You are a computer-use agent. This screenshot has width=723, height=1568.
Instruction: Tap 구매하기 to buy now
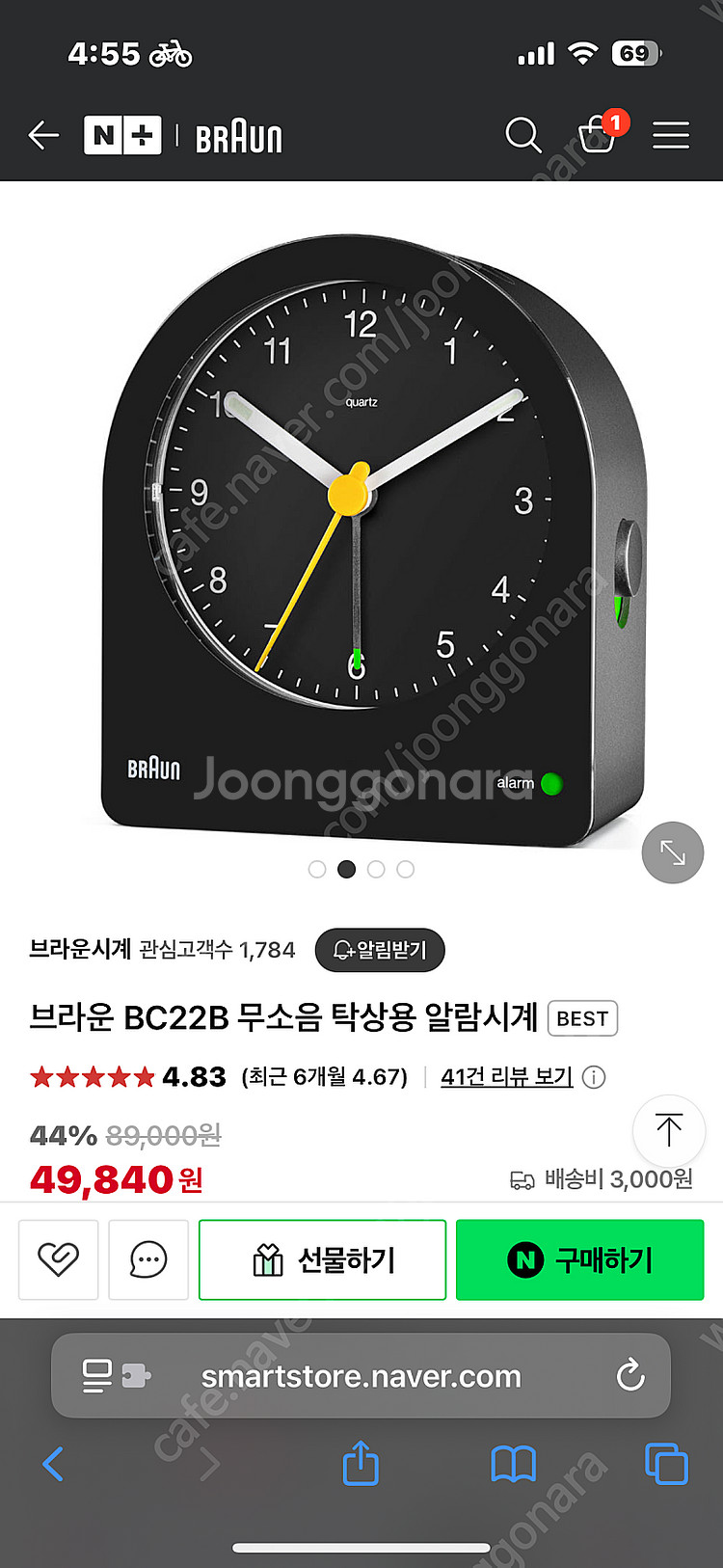pos(579,1259)
